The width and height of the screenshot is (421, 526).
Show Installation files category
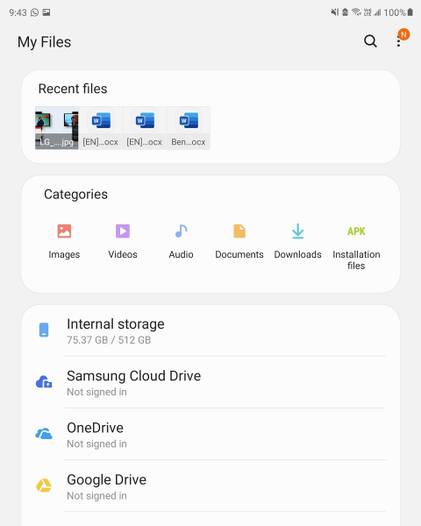point(356,247)
